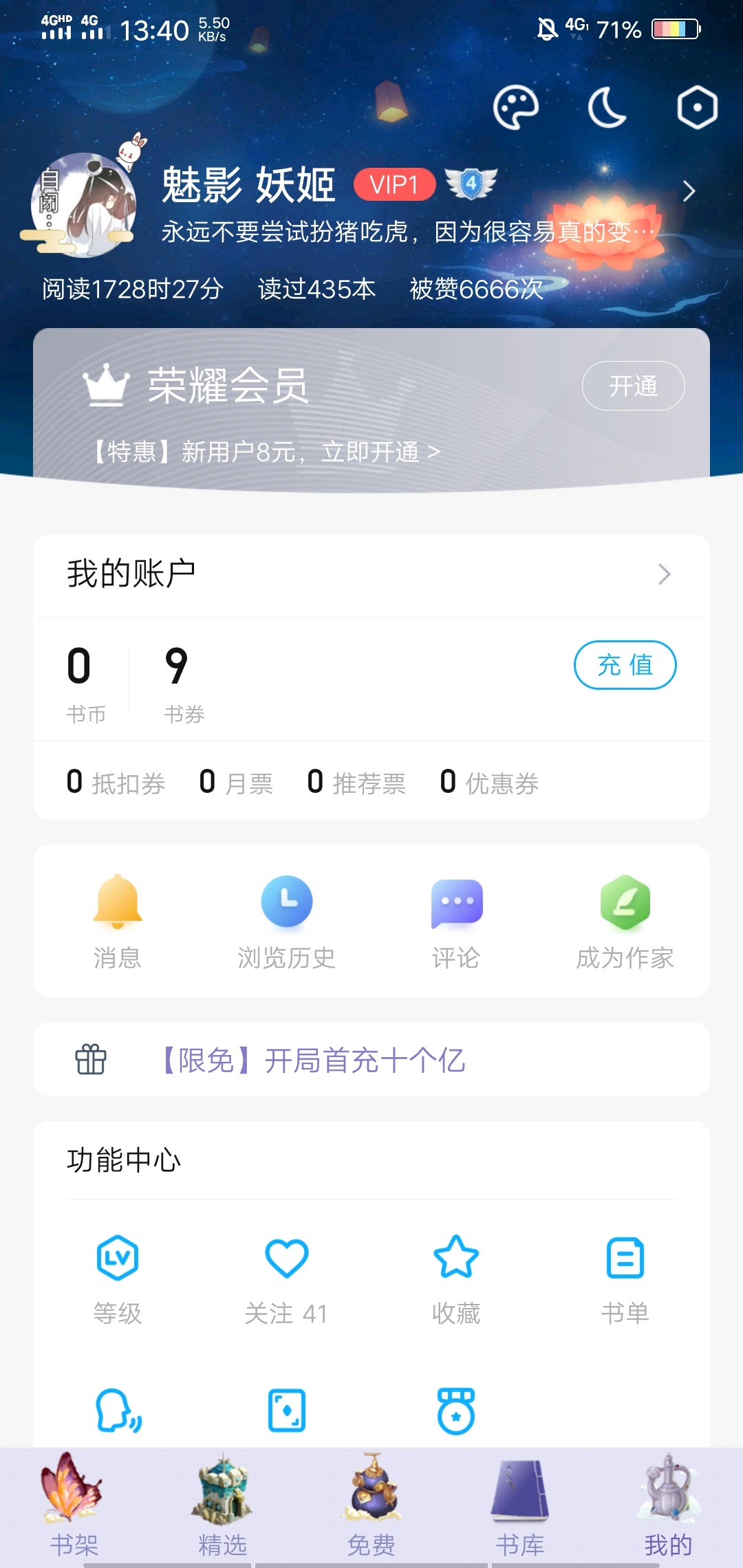Tap the 开通 button for 荣耀会员

633,386
